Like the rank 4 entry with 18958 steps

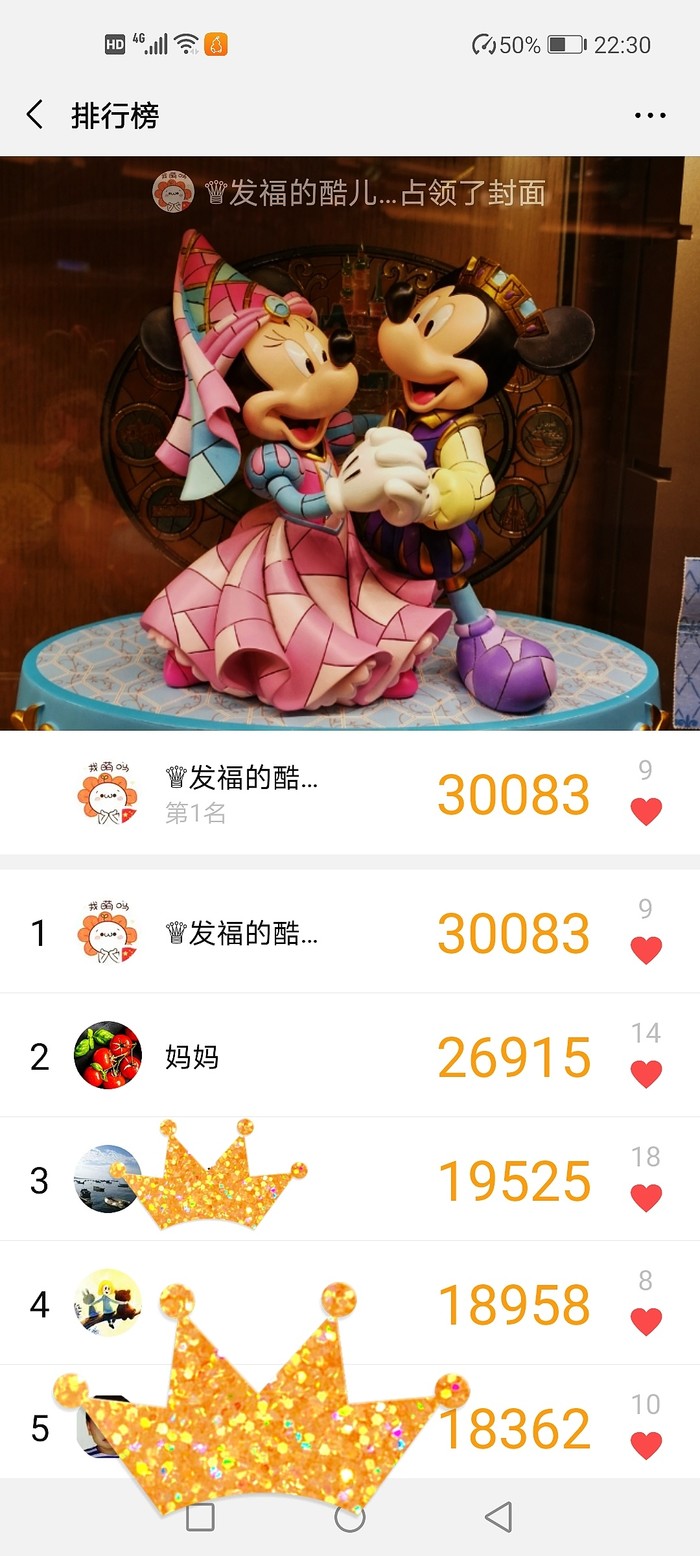pos(647,1322)
